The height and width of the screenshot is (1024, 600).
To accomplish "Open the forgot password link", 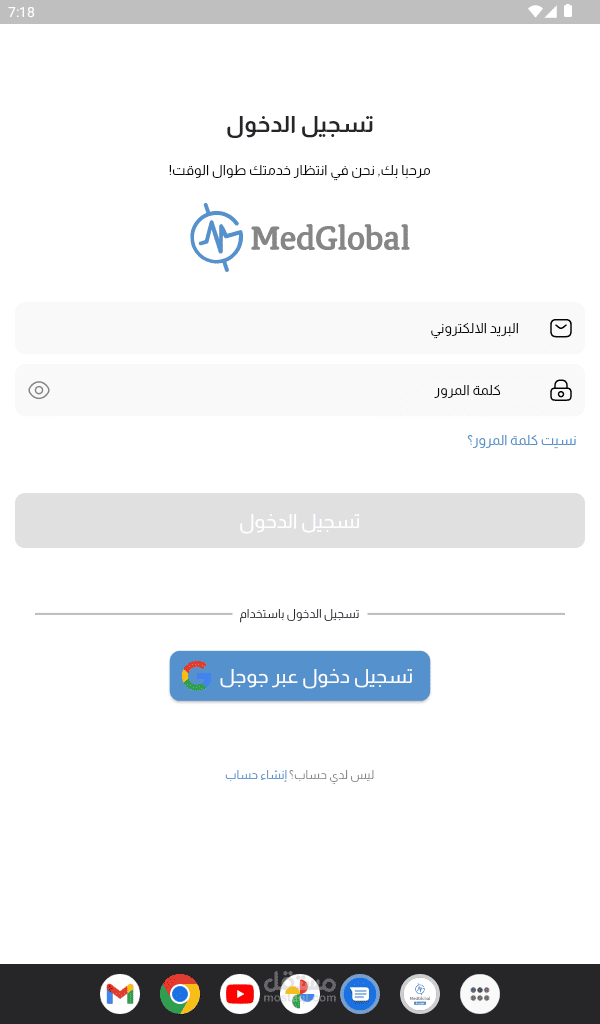I will (522, 440).
